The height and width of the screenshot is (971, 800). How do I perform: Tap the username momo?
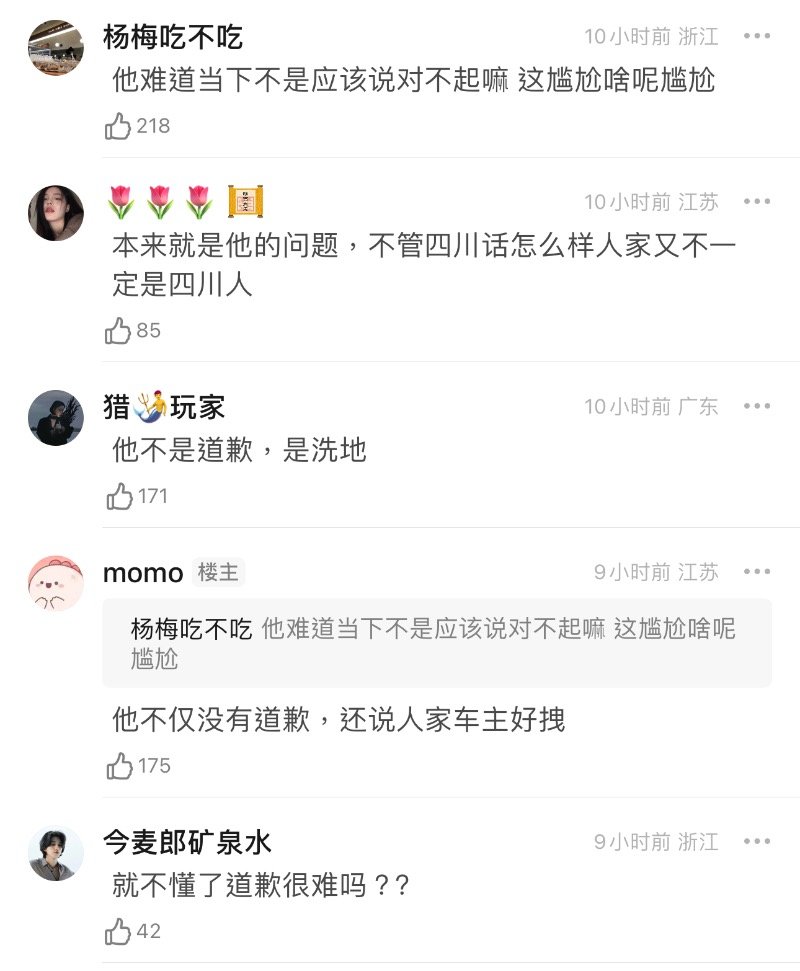pyautogui.click(x=143, y=573)
